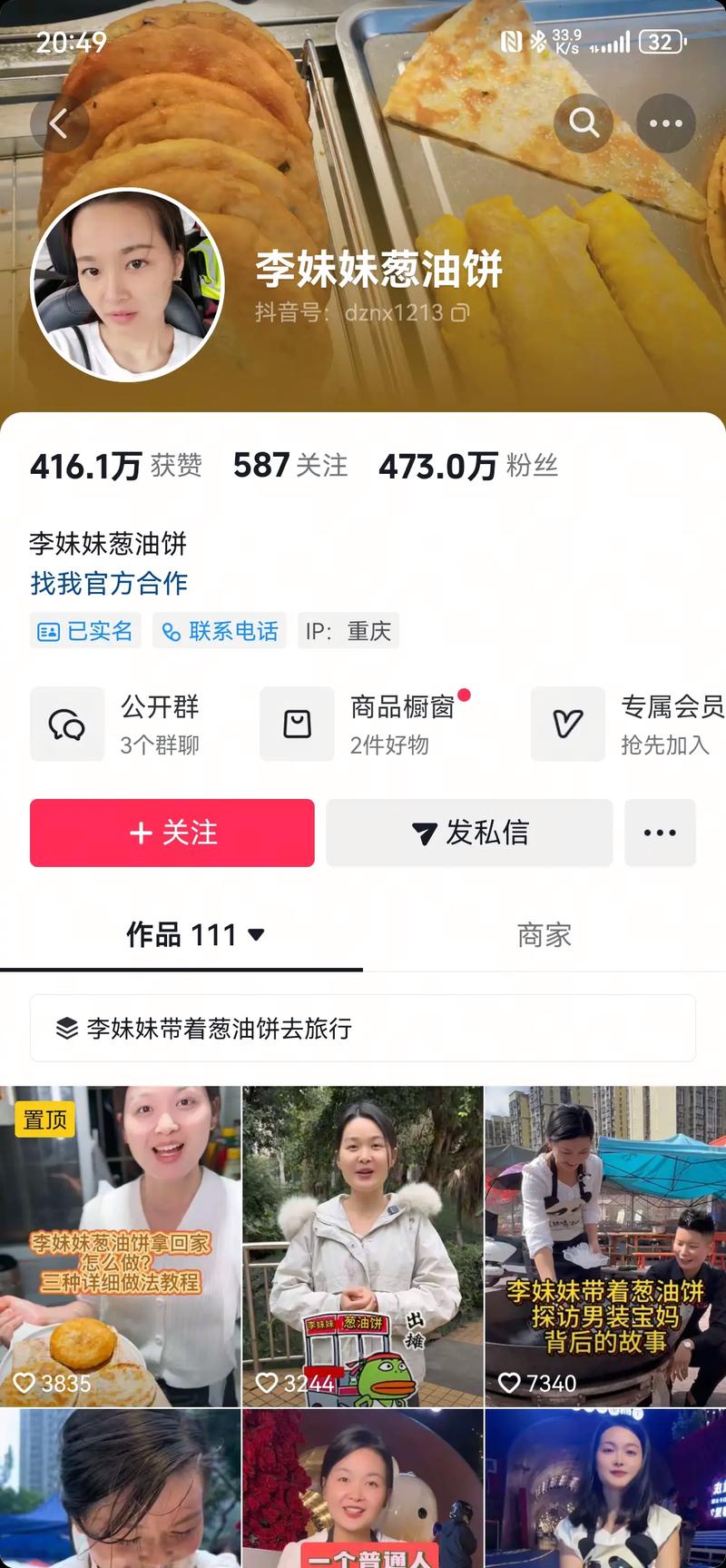The height and width of the screenshot is (1568, 726).
Task: Open the search icon on the cover
Action: (x=582, y=123)
